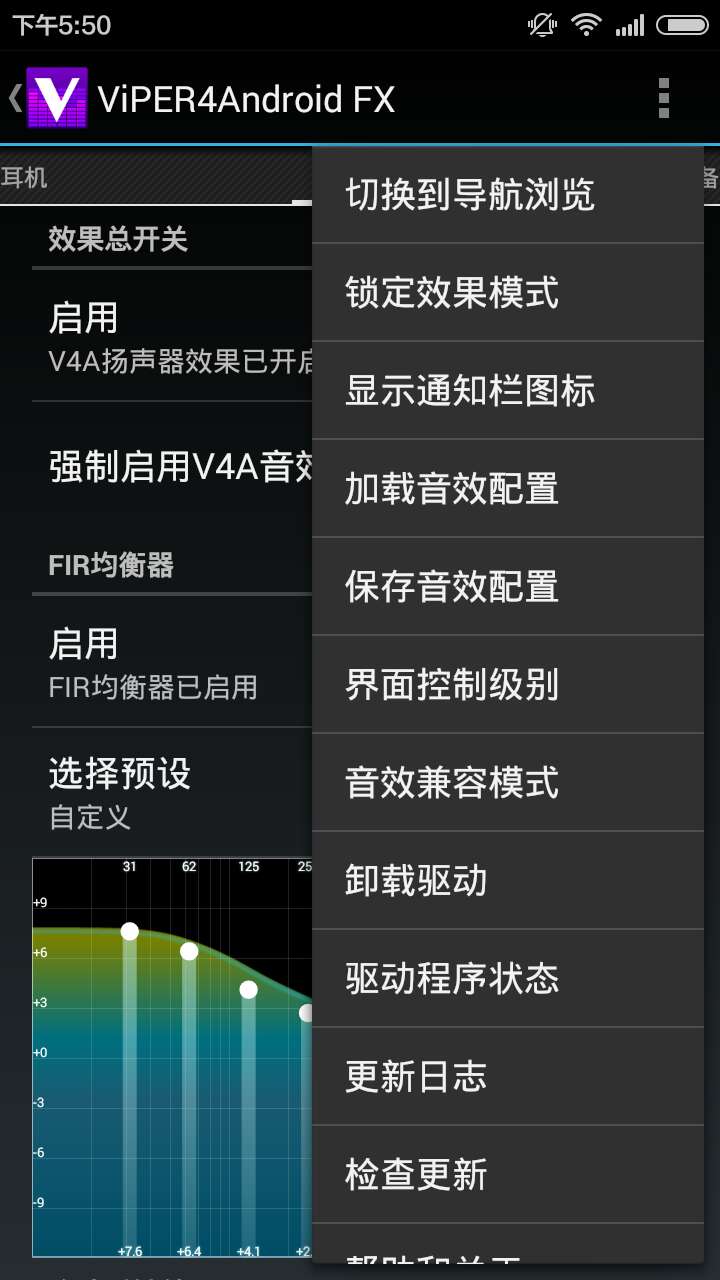
Task: Tap the Wi-Fi icon in the status bar
Action: [586, 24]
